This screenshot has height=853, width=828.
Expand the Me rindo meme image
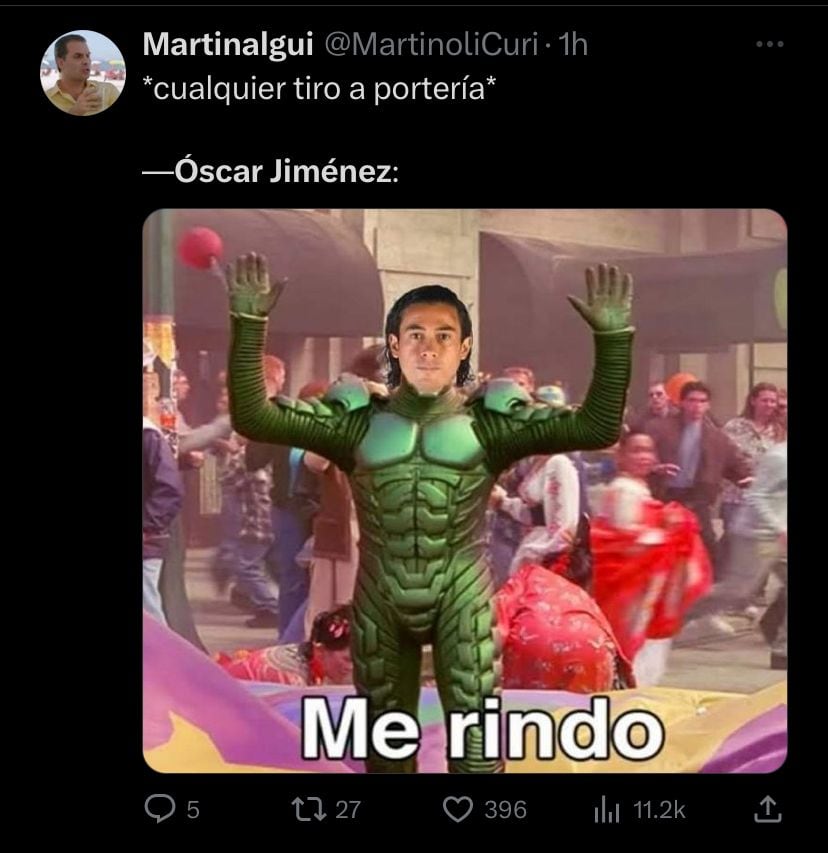click(x=464, y=490)
